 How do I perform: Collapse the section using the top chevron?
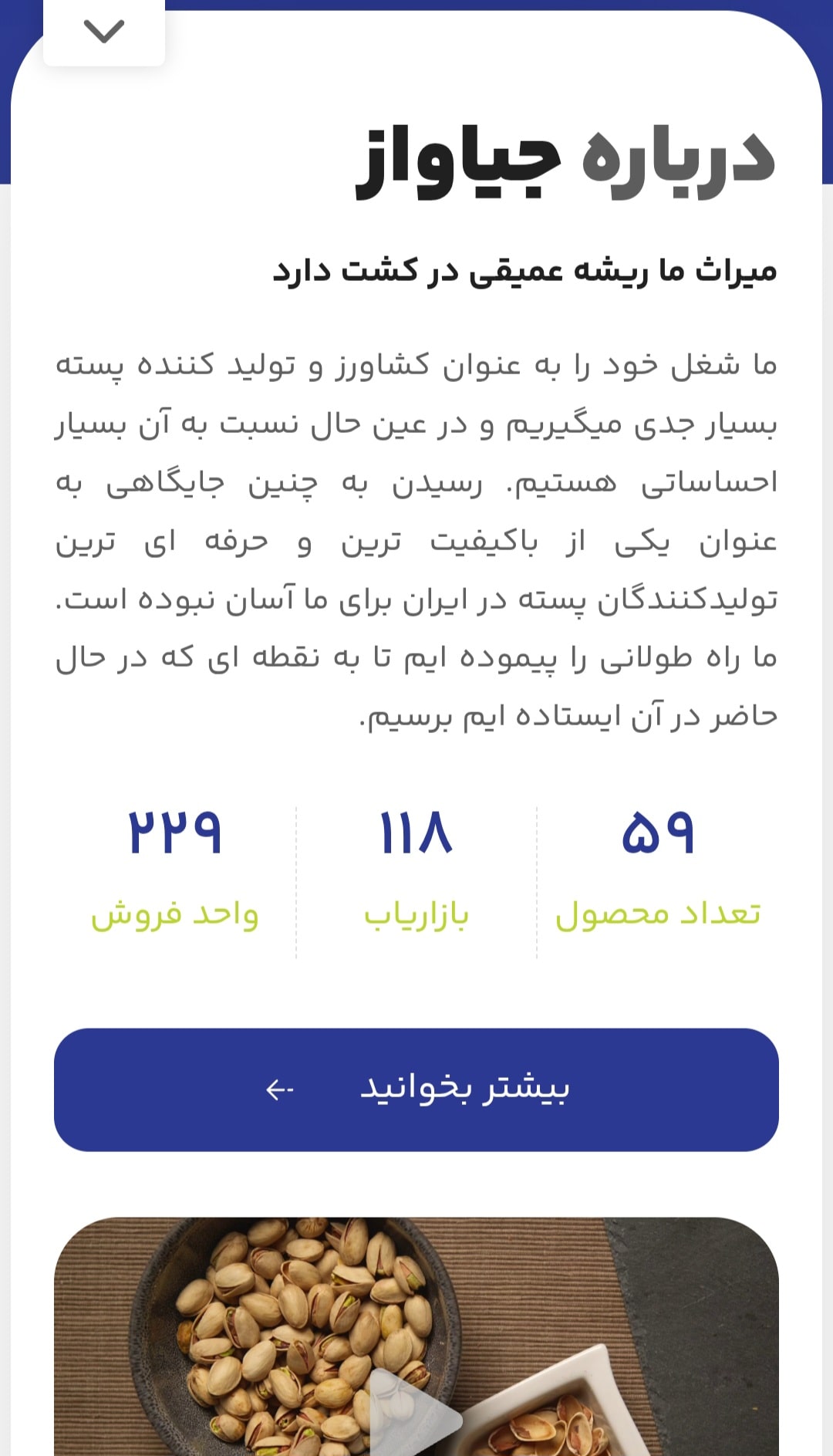(105, 32)
